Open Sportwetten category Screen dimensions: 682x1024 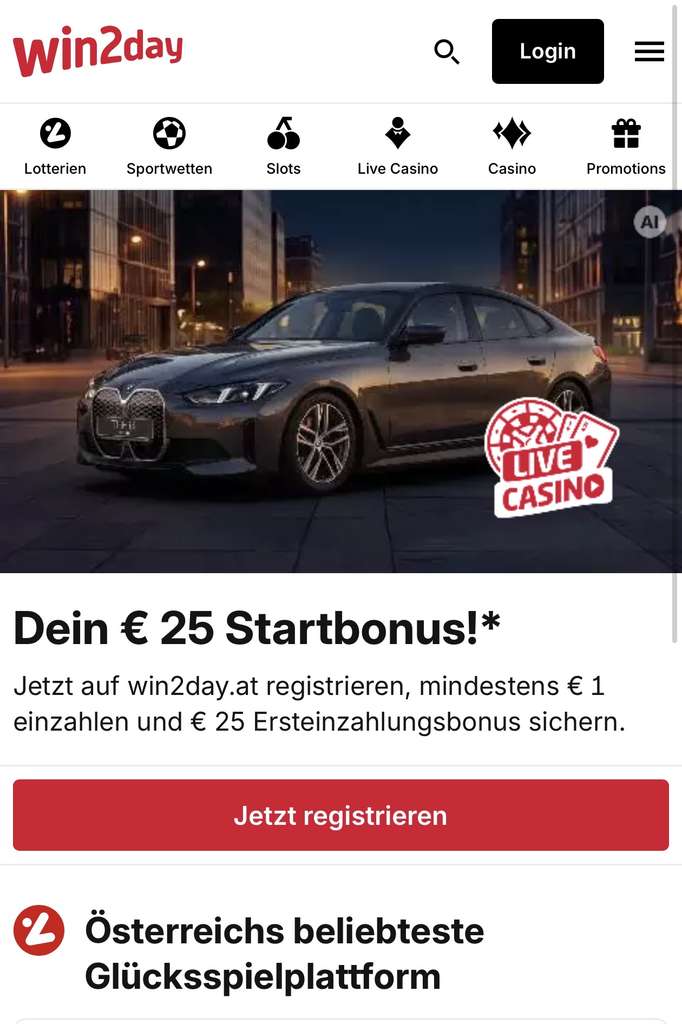click(x=169, y=147)
